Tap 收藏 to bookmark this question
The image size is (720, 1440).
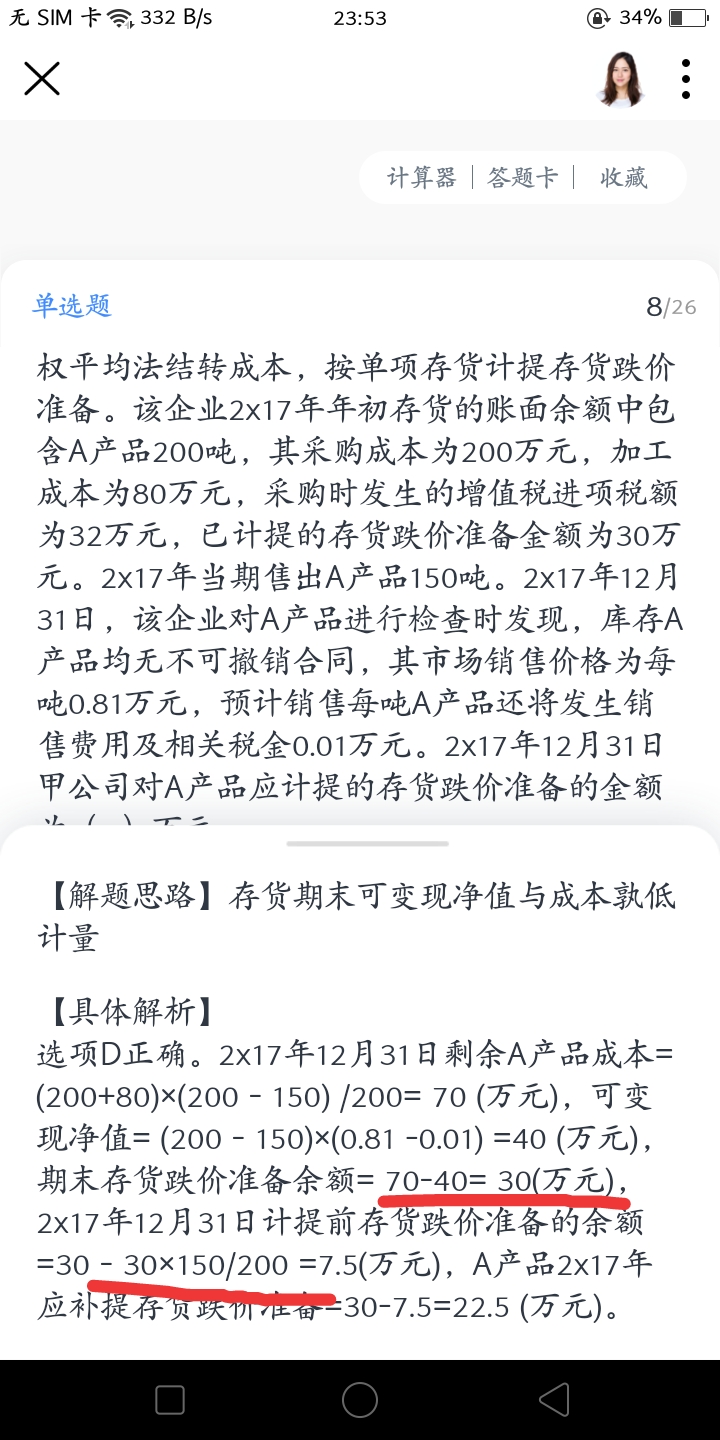click(624, 178)
